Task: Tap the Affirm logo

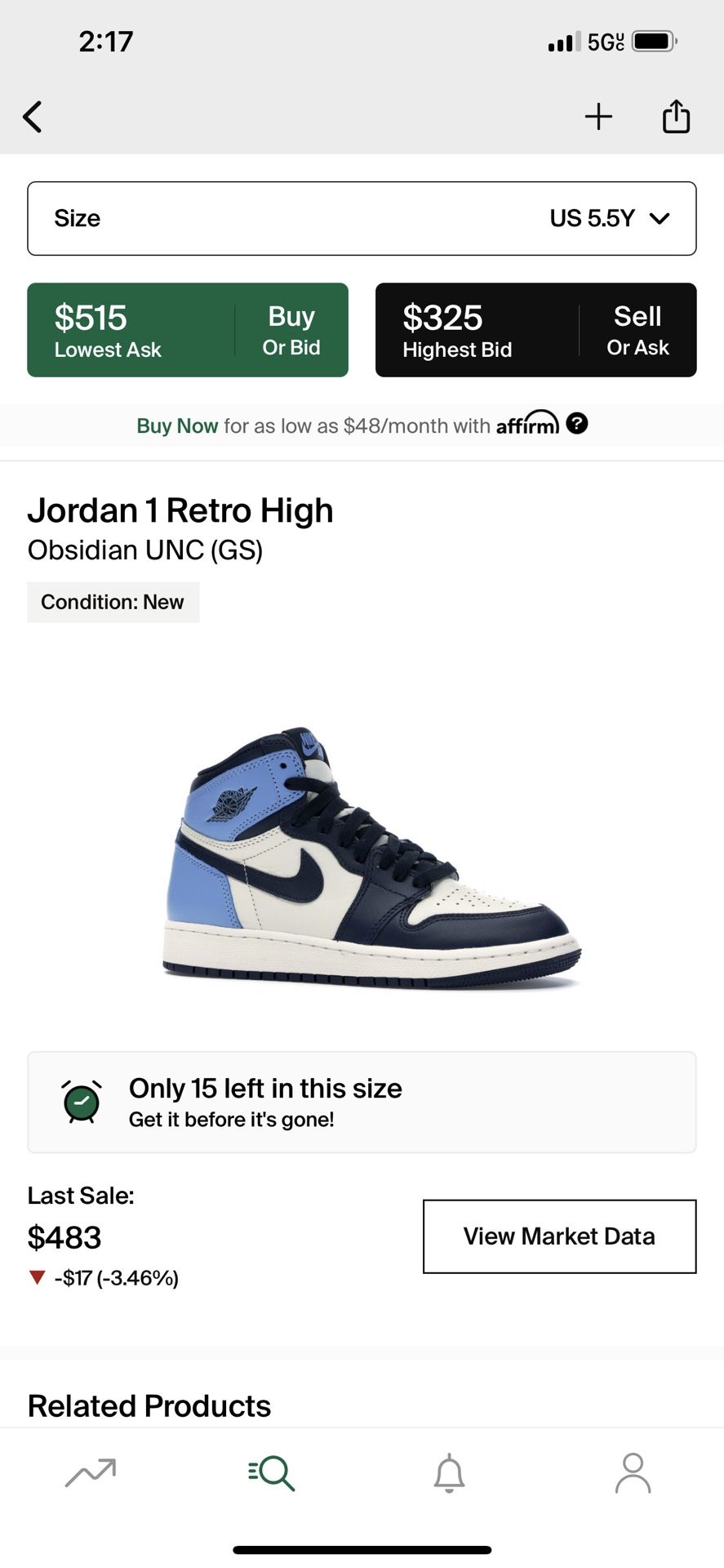Action: (526, 423)
